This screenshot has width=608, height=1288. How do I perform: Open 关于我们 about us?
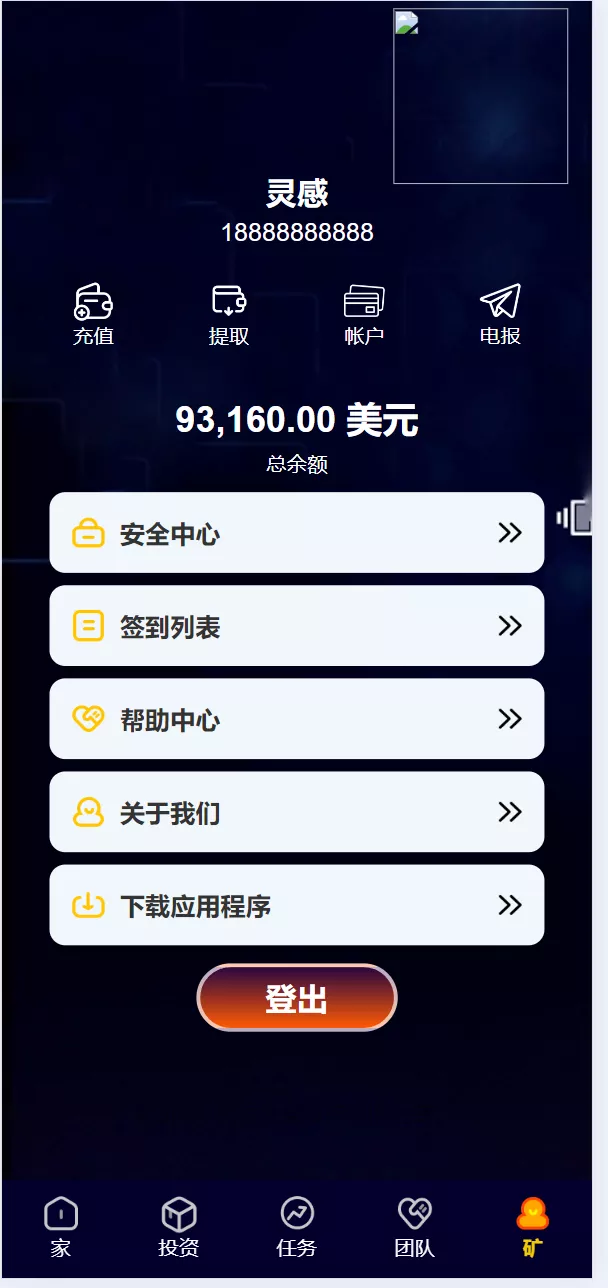(297, 812)
